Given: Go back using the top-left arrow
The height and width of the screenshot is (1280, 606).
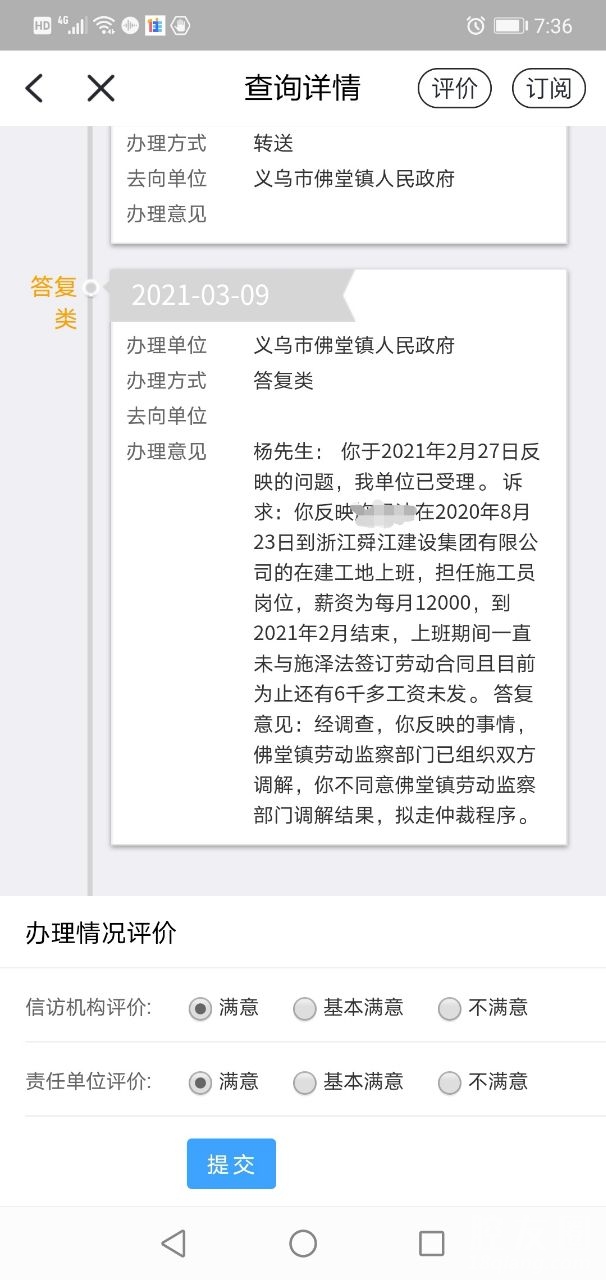Looking at the screenshot, I should (x=34, y=89).
